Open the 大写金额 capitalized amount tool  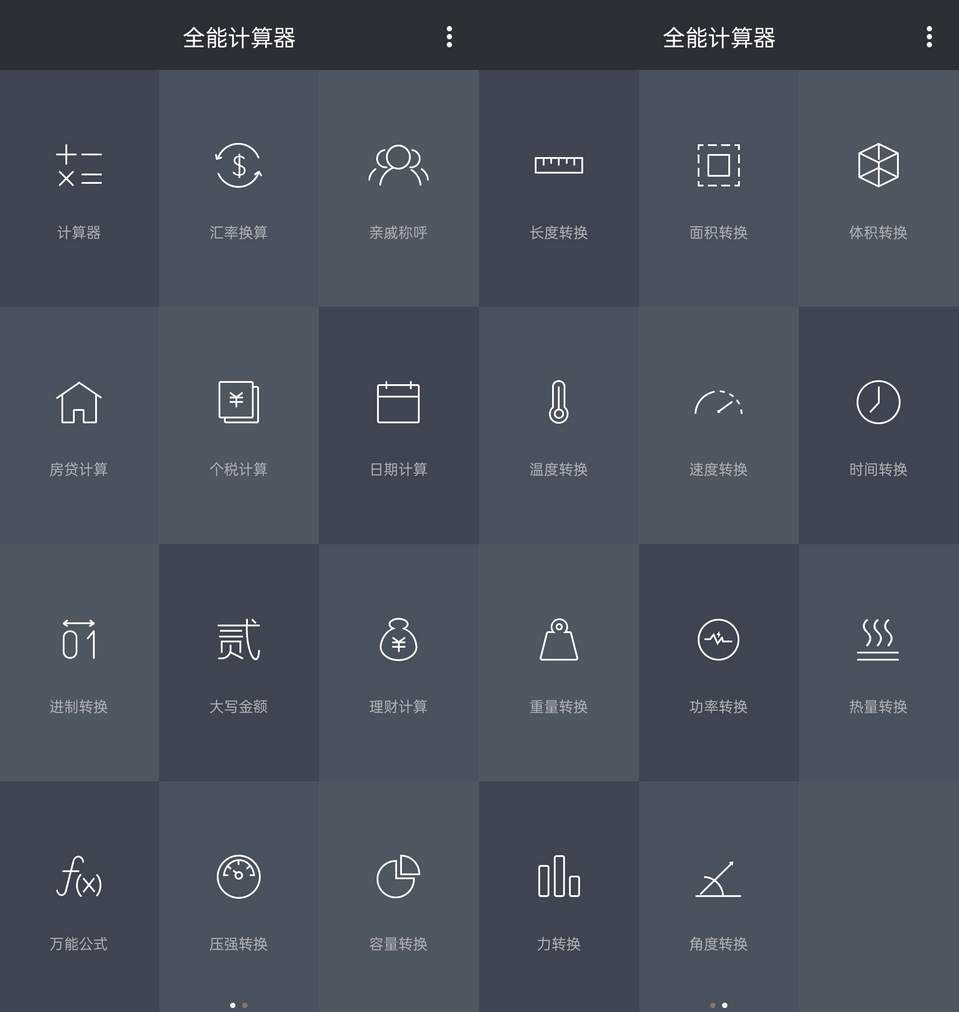(238, 664)
